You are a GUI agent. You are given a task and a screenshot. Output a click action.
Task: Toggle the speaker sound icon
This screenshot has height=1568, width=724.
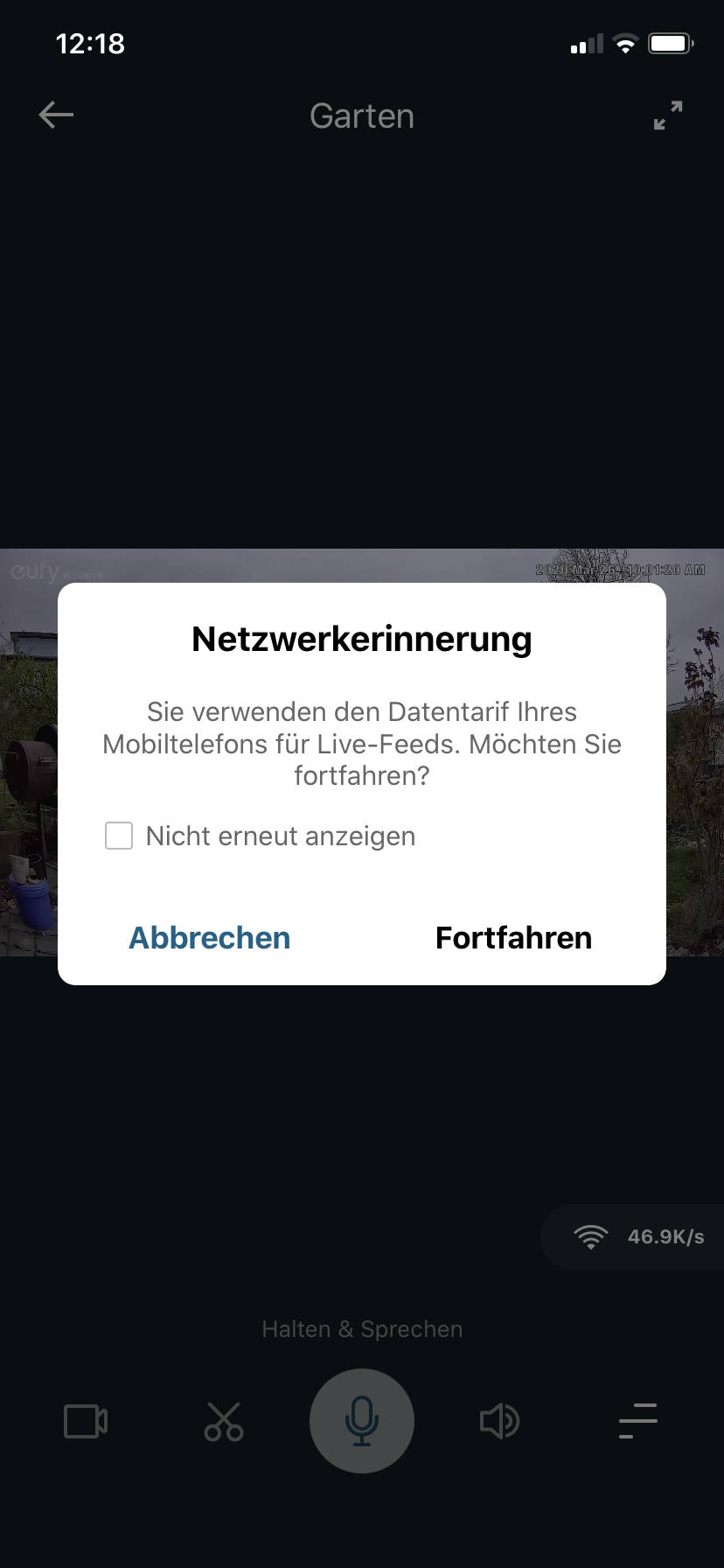(x=499, y=1421)
